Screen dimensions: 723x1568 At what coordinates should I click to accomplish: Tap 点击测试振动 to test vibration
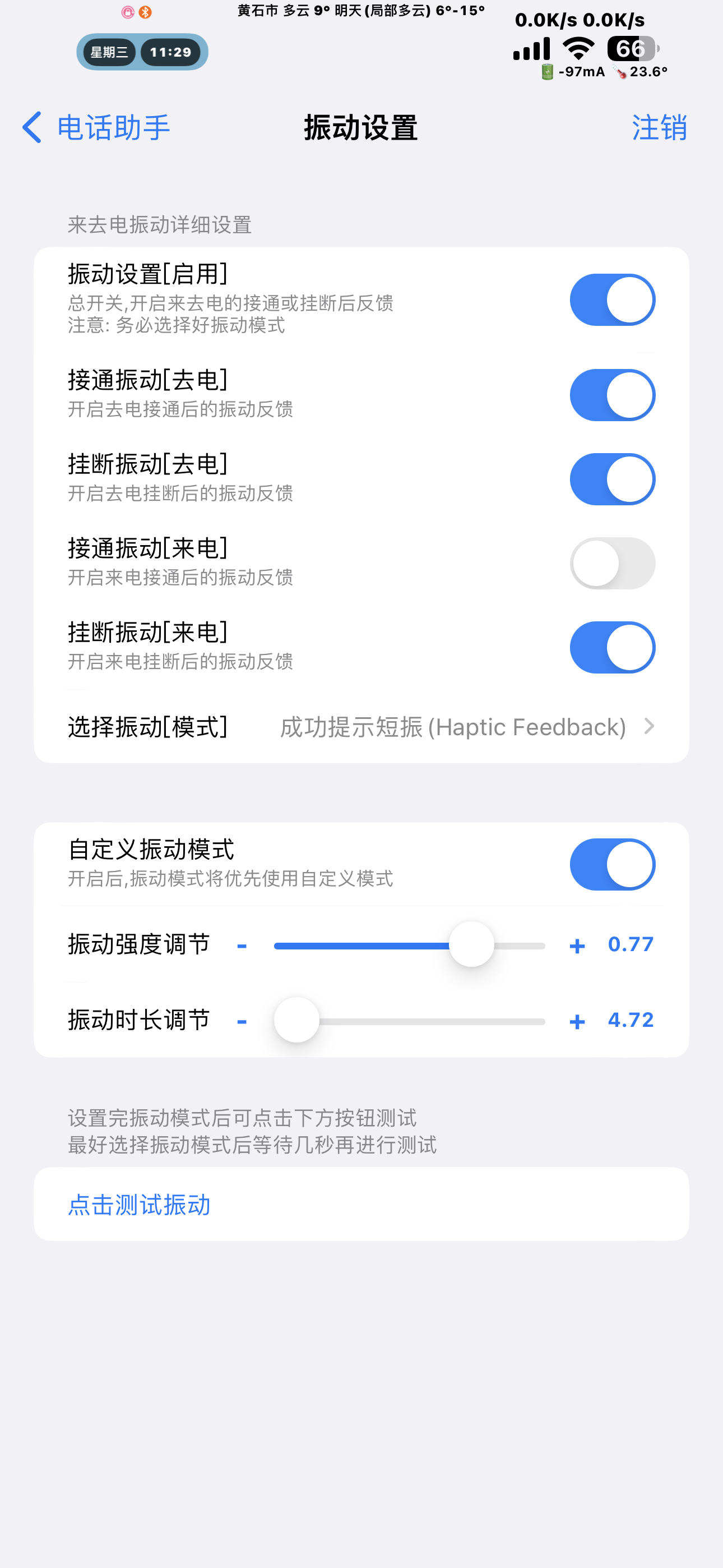point(140,1204)
